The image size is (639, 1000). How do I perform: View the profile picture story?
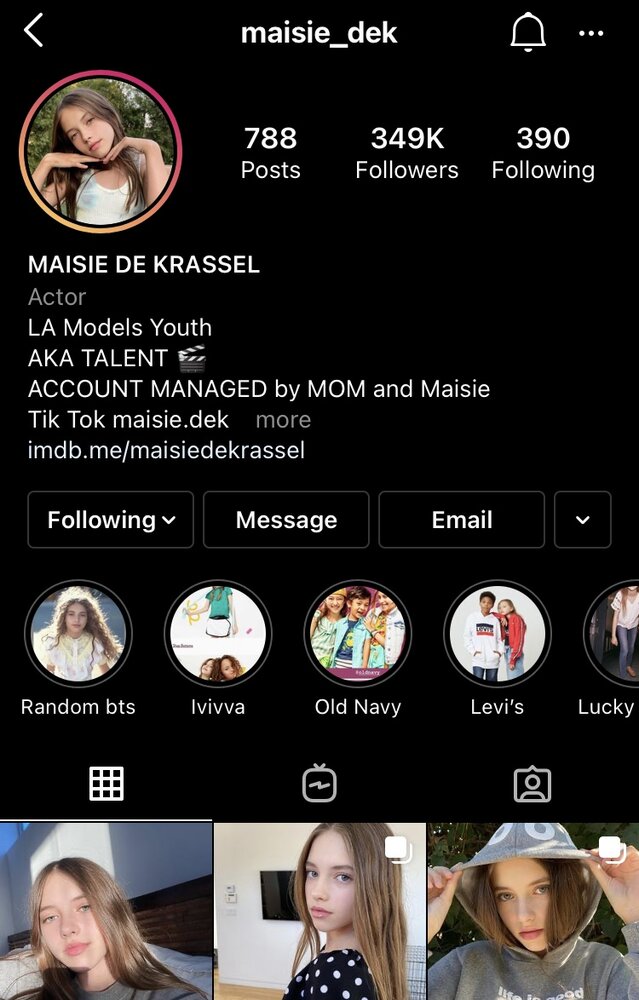[99, 152]
